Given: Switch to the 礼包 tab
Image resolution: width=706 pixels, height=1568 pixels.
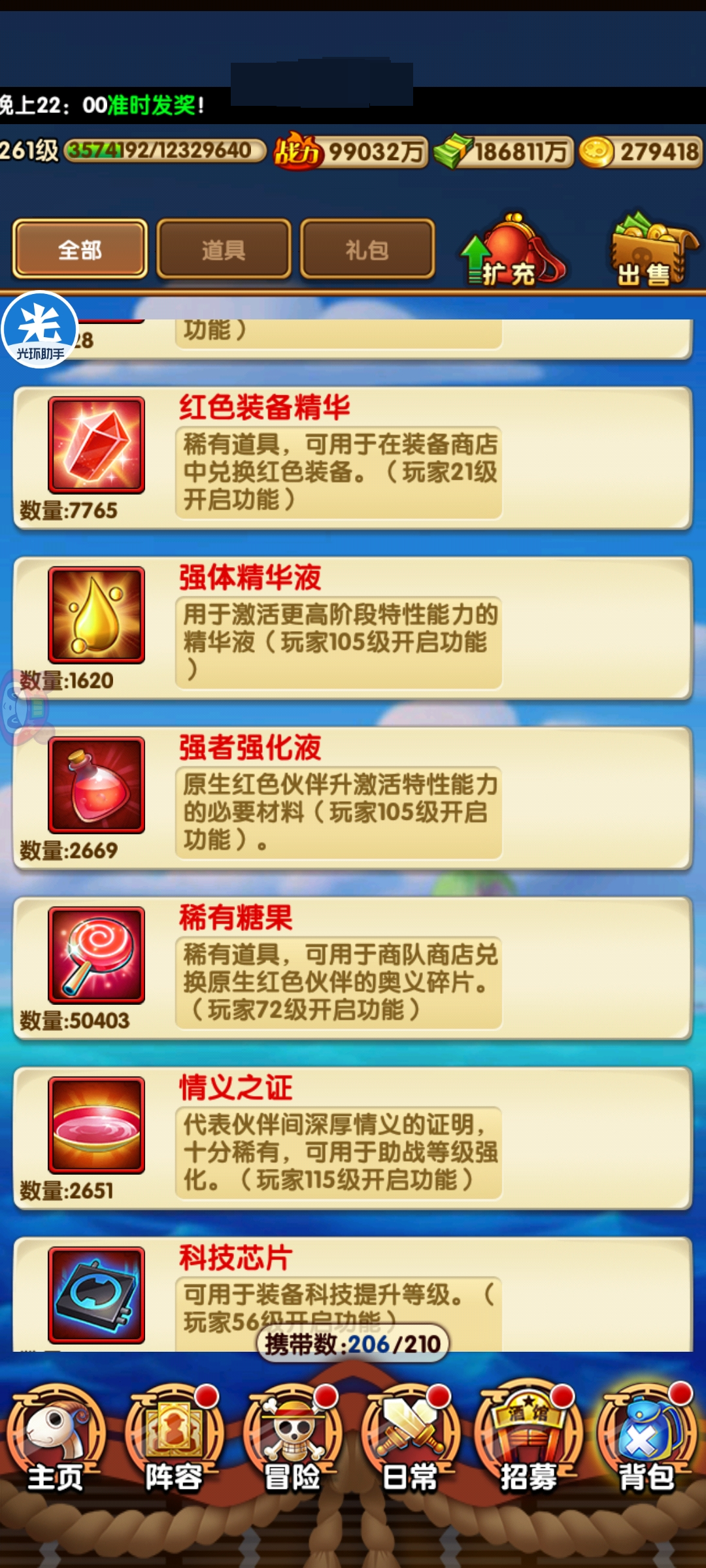Looking at the screenshot, I should click(367, 250).
